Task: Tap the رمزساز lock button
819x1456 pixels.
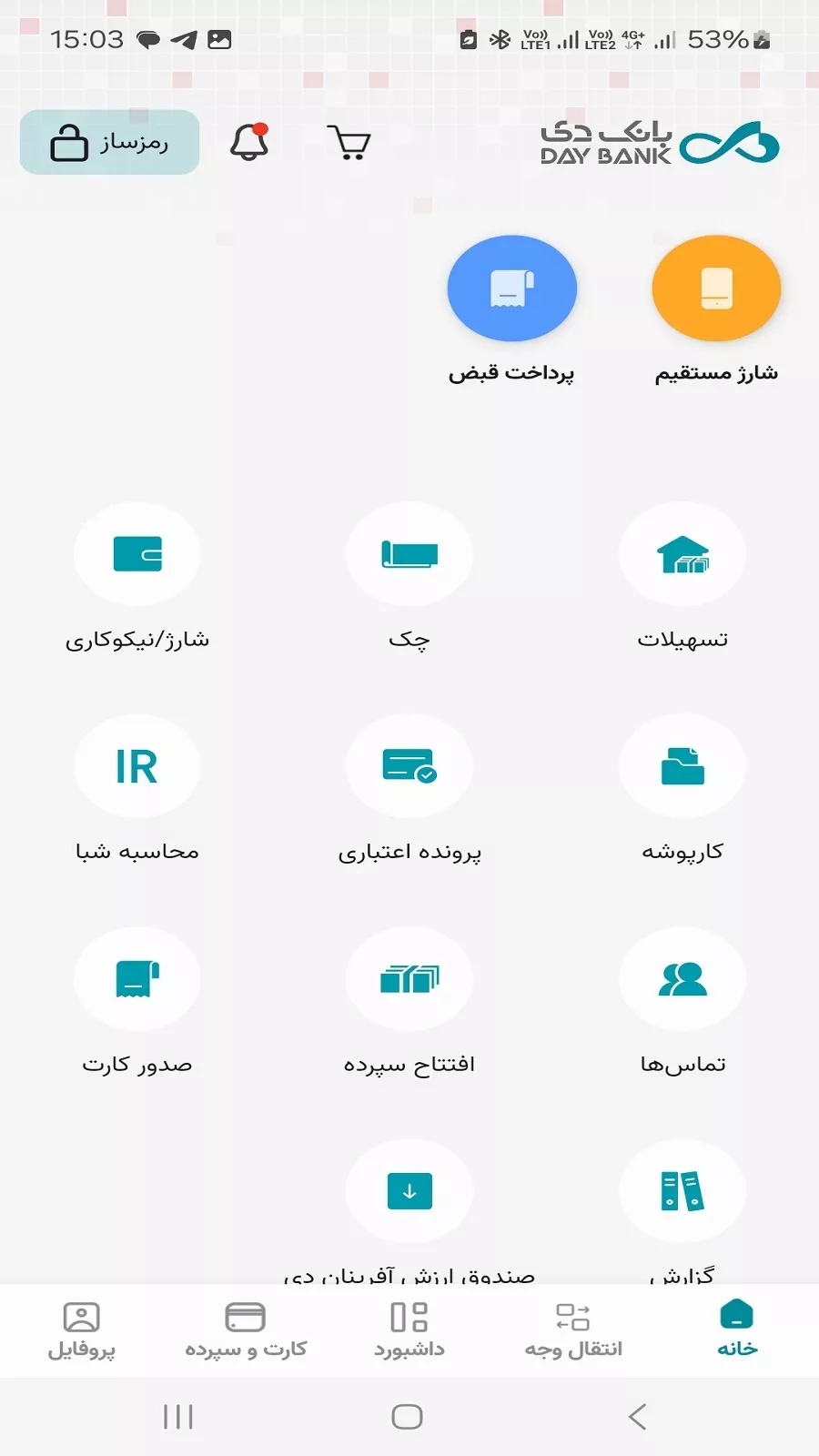Action: pos(109,142)
